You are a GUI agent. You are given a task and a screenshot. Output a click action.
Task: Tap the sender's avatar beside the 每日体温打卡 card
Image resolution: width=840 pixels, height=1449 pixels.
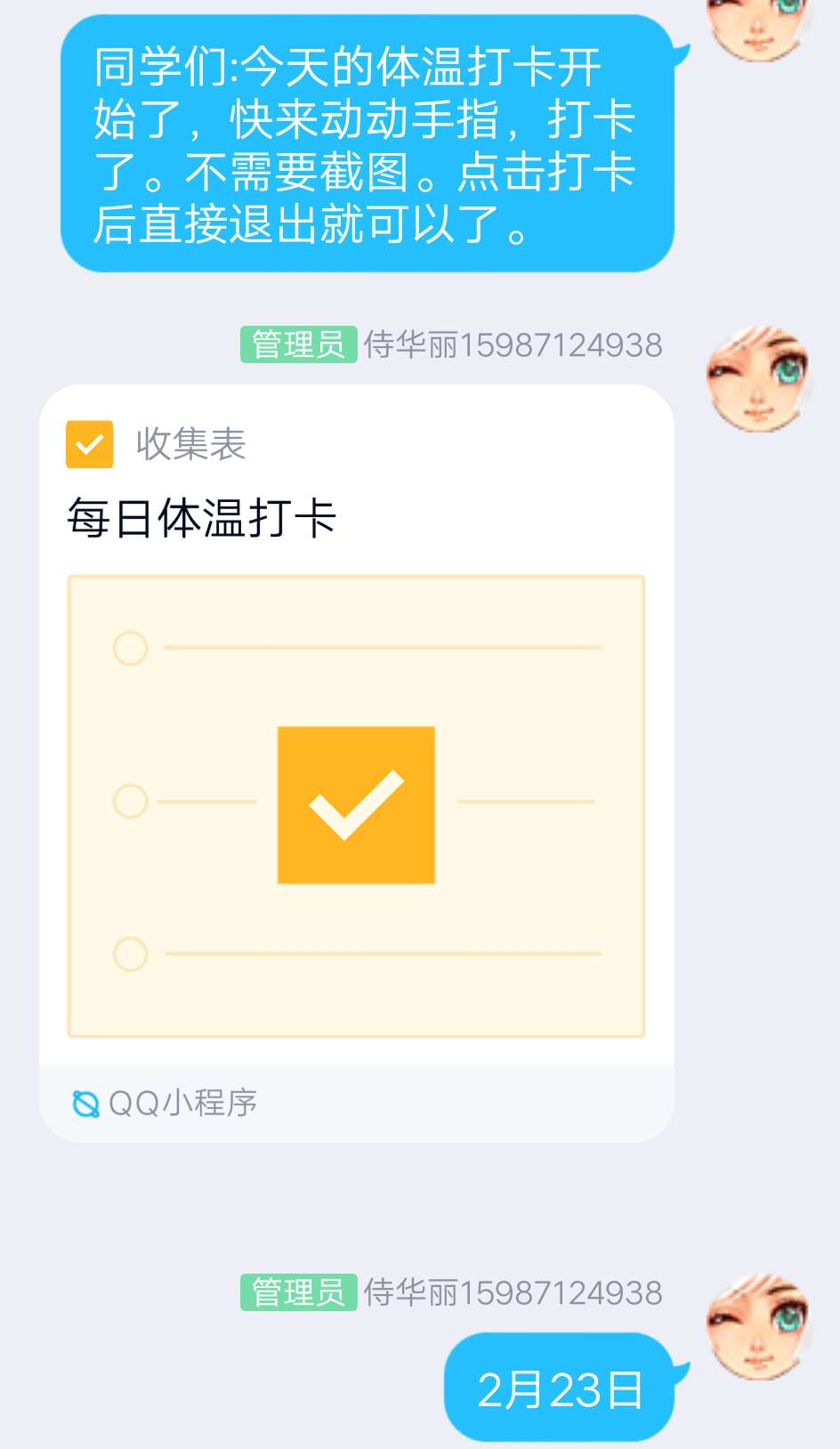point(758,379)
